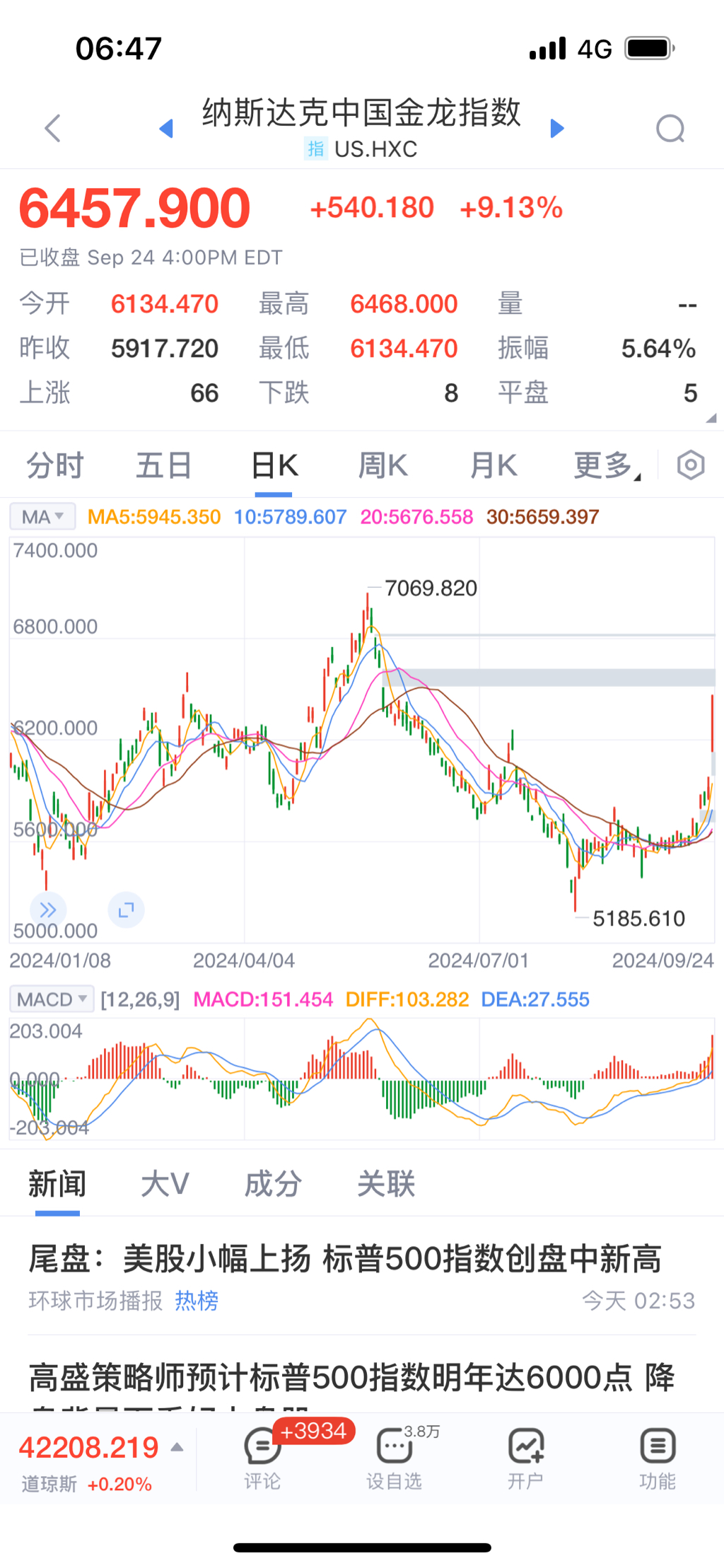Select the 月K chart tab

pyautogui.click(x=494, y=466)
